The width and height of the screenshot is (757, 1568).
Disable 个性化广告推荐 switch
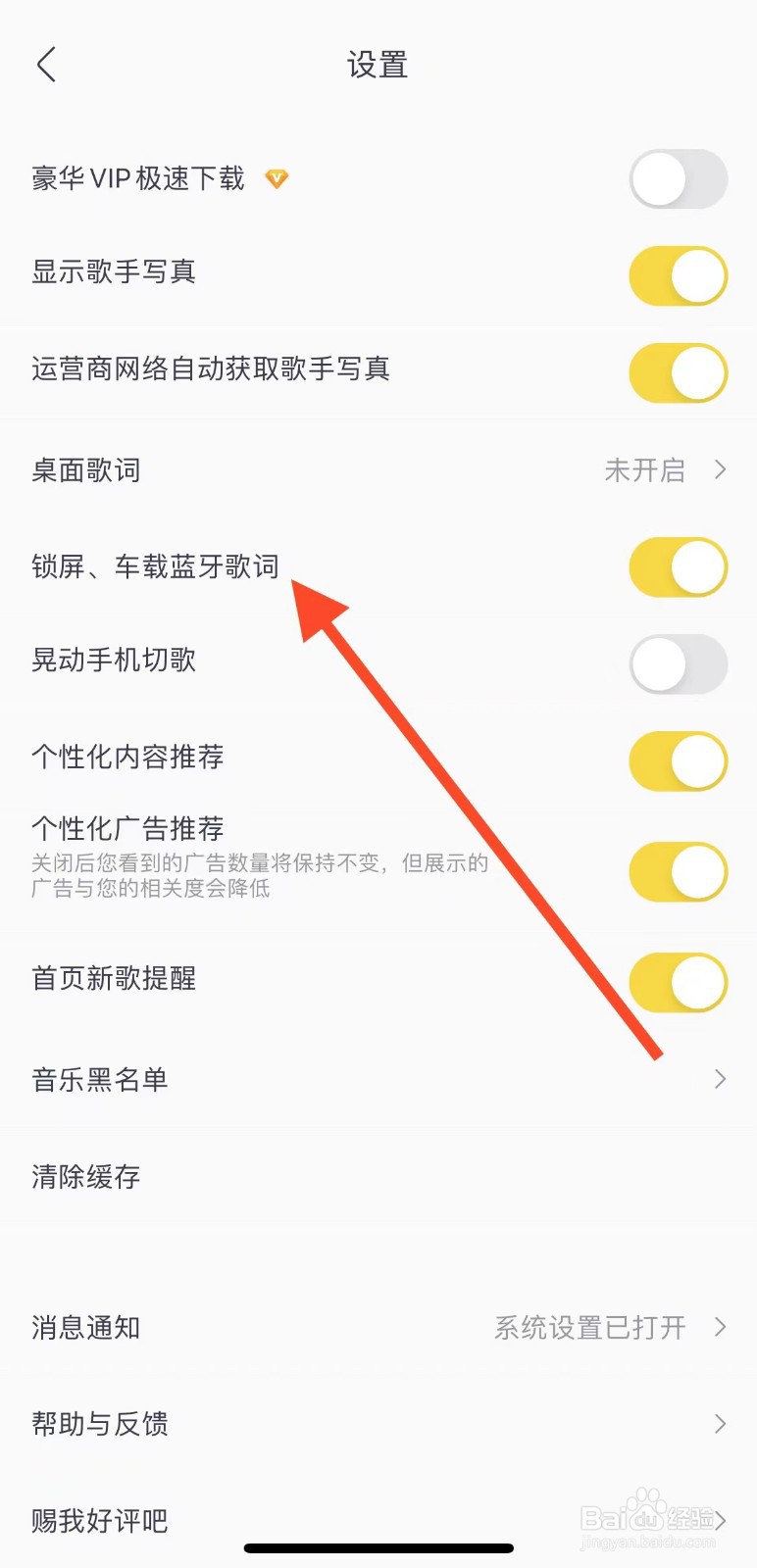click(x=678, y=871)
